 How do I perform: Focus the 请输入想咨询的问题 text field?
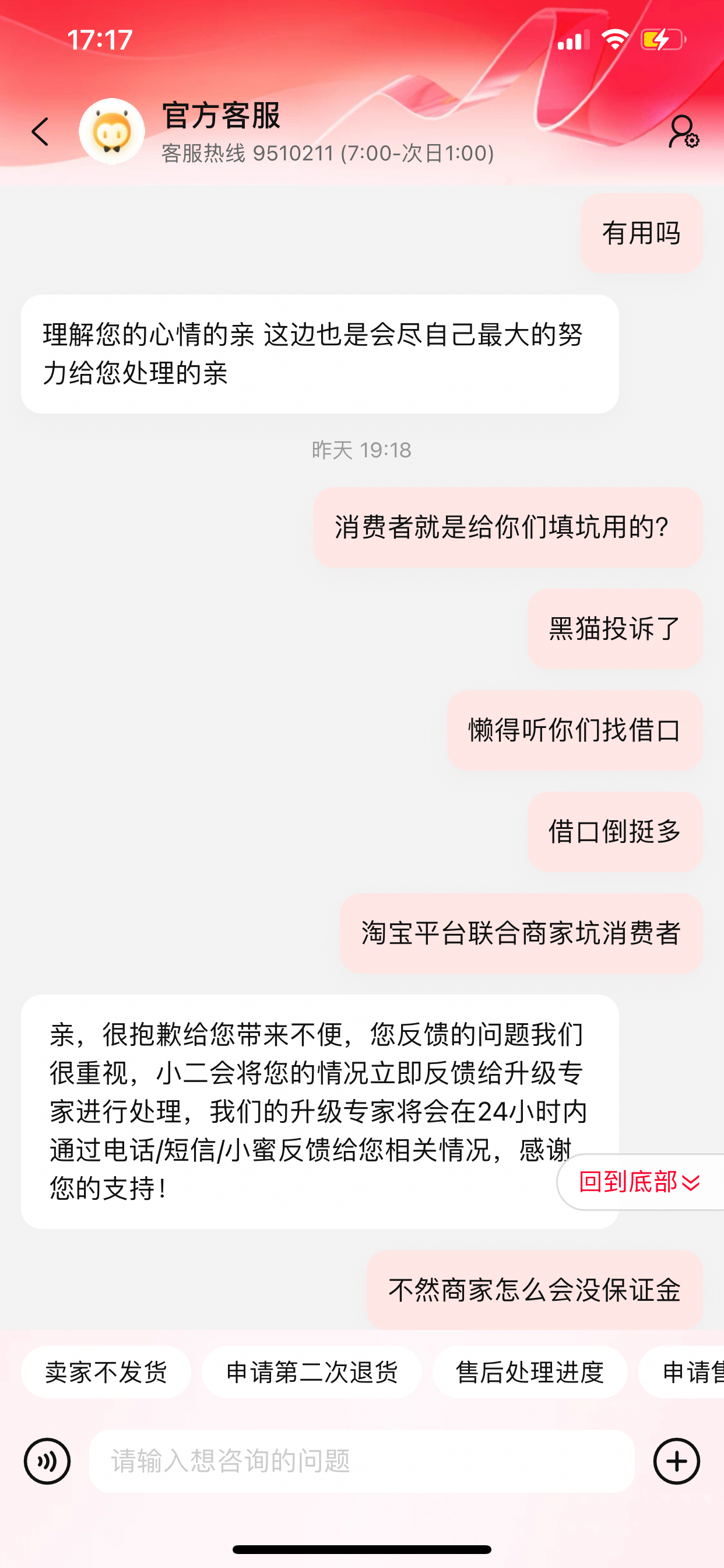[361, 1461]
